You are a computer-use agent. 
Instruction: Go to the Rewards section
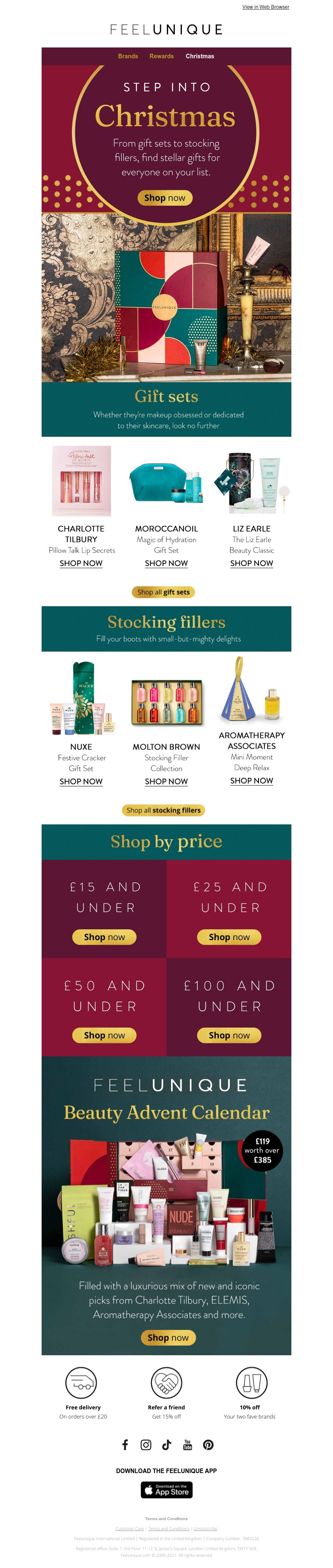click(x=162, y=56)
